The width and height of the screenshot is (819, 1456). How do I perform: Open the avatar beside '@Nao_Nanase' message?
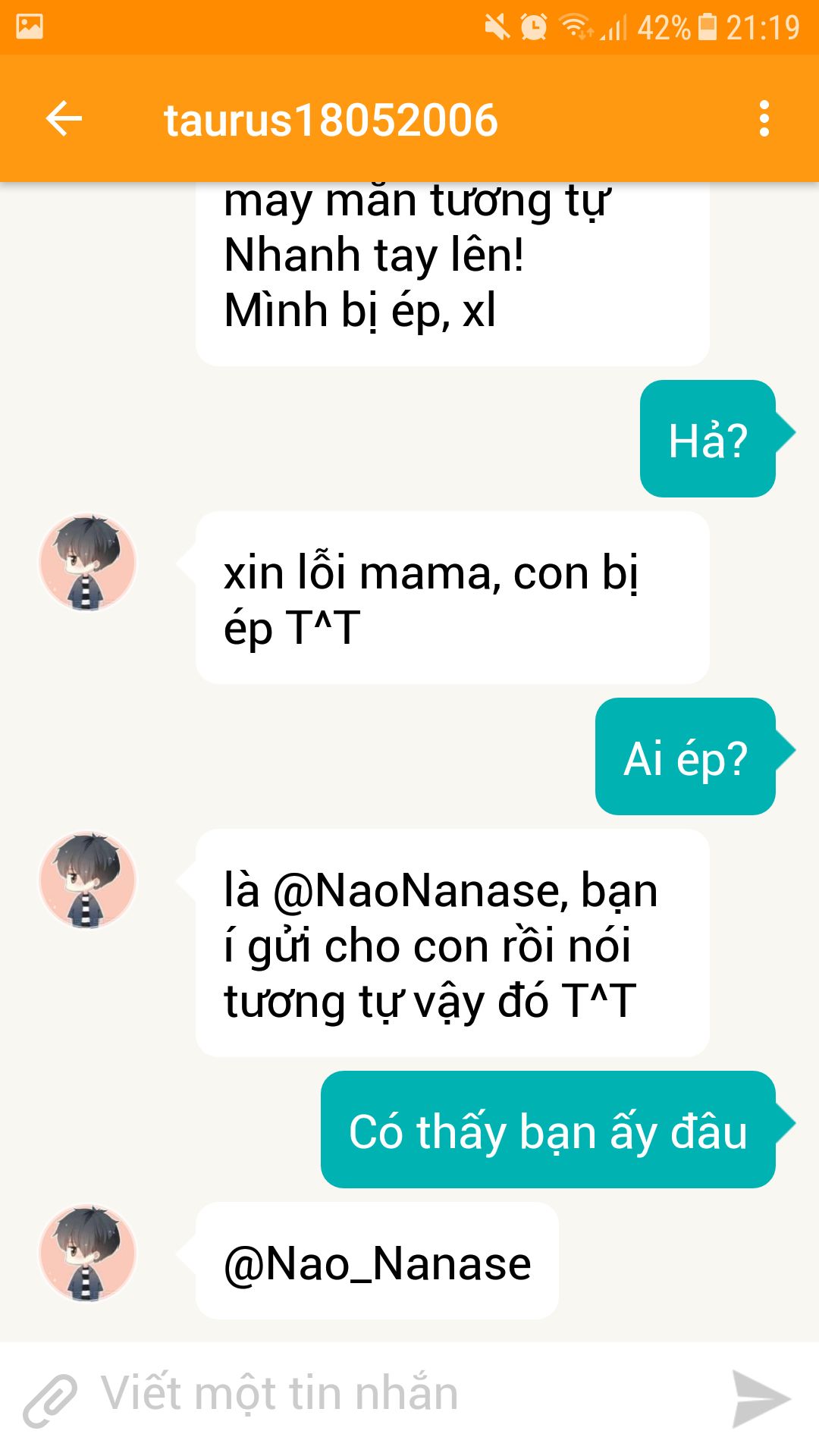click(x=88, y=1254)
